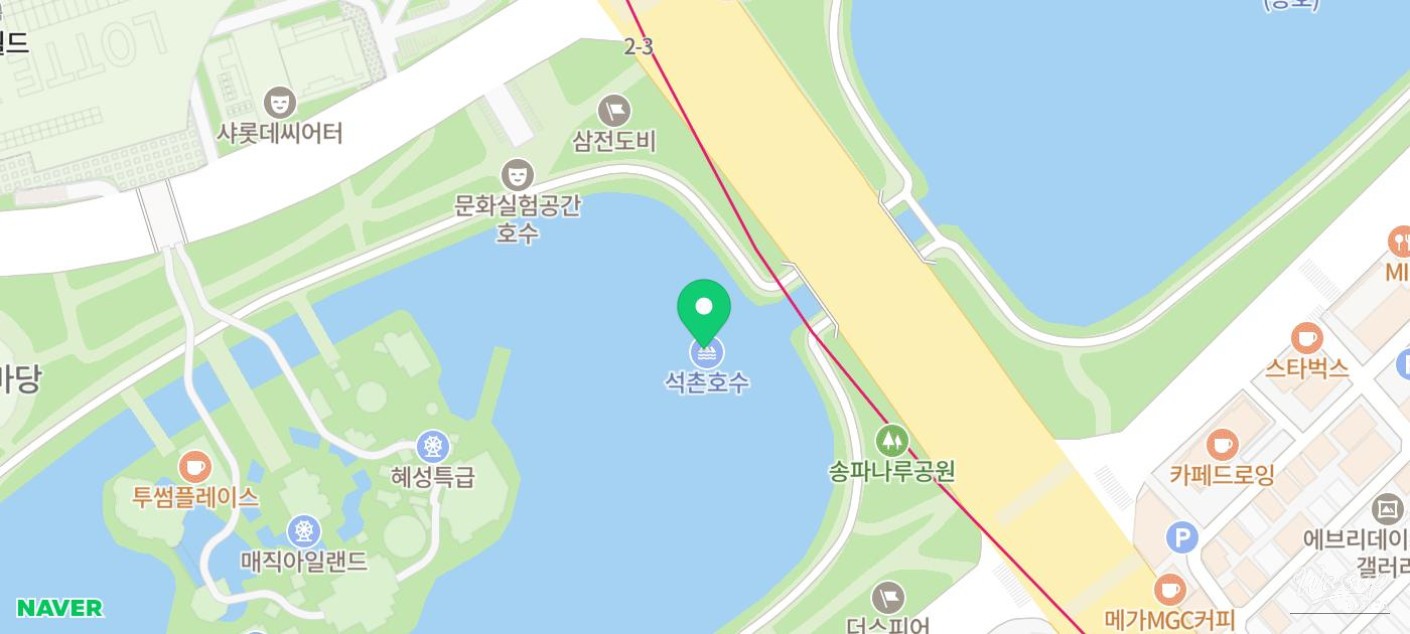The image size is (1410, 634).
Task: Open the 에브리데이 갤러리 marker
Action: 1388,509
